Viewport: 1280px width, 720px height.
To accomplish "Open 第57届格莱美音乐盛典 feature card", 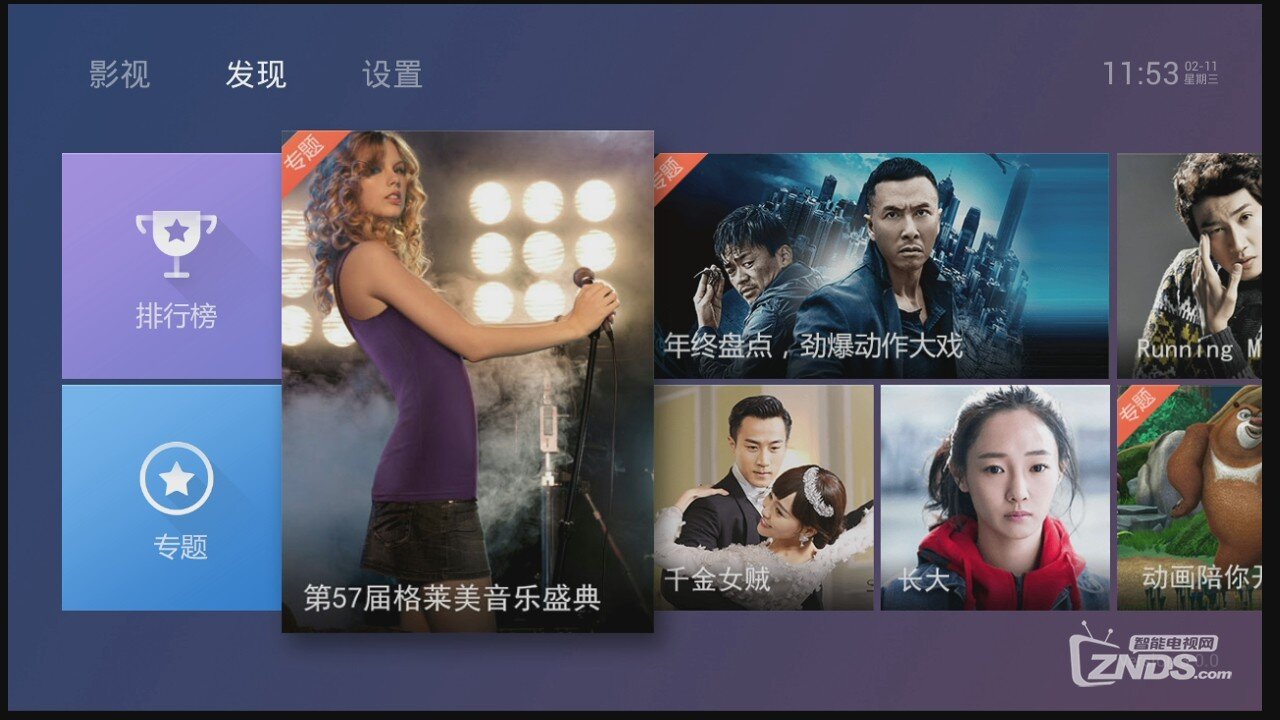I will pos(468,381).
